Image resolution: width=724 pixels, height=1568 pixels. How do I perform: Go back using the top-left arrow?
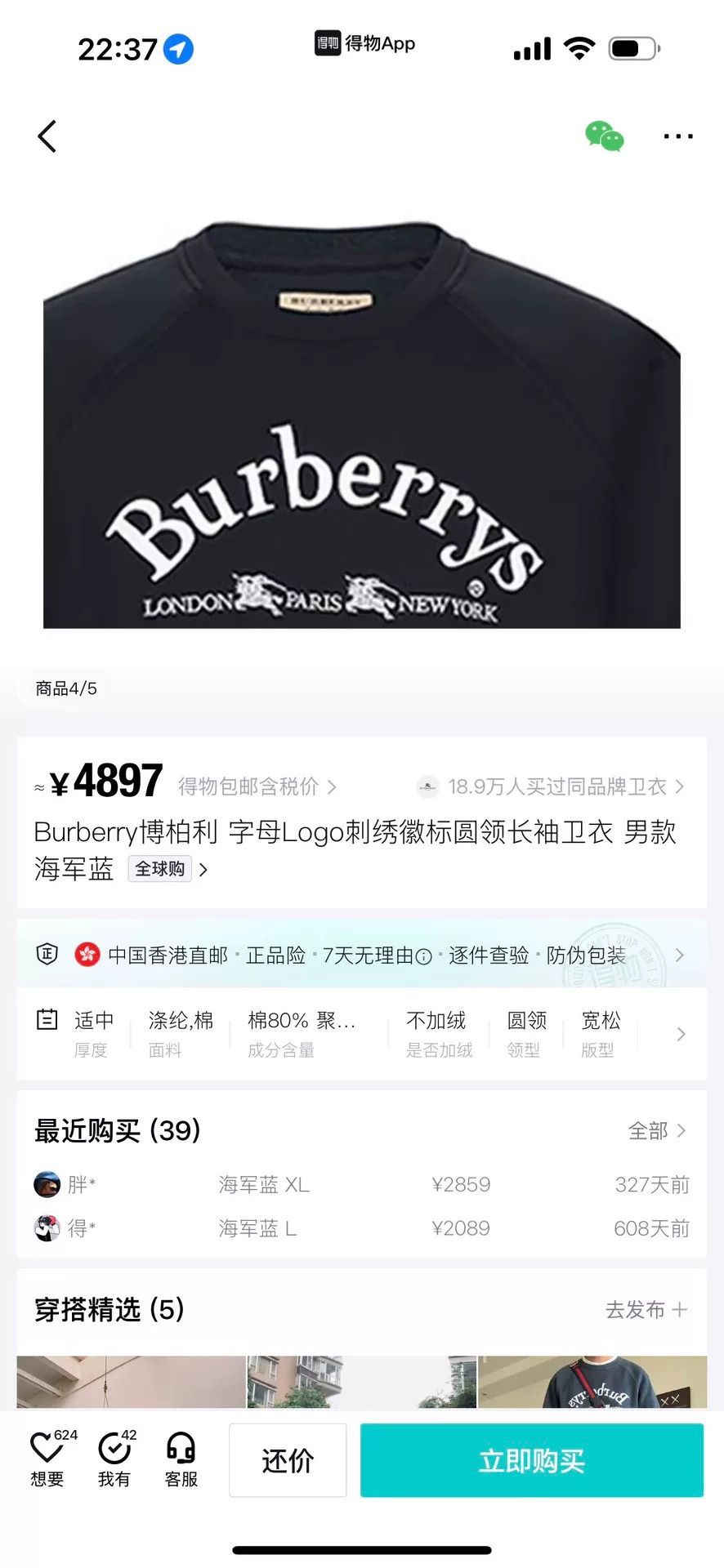[47, 136]
